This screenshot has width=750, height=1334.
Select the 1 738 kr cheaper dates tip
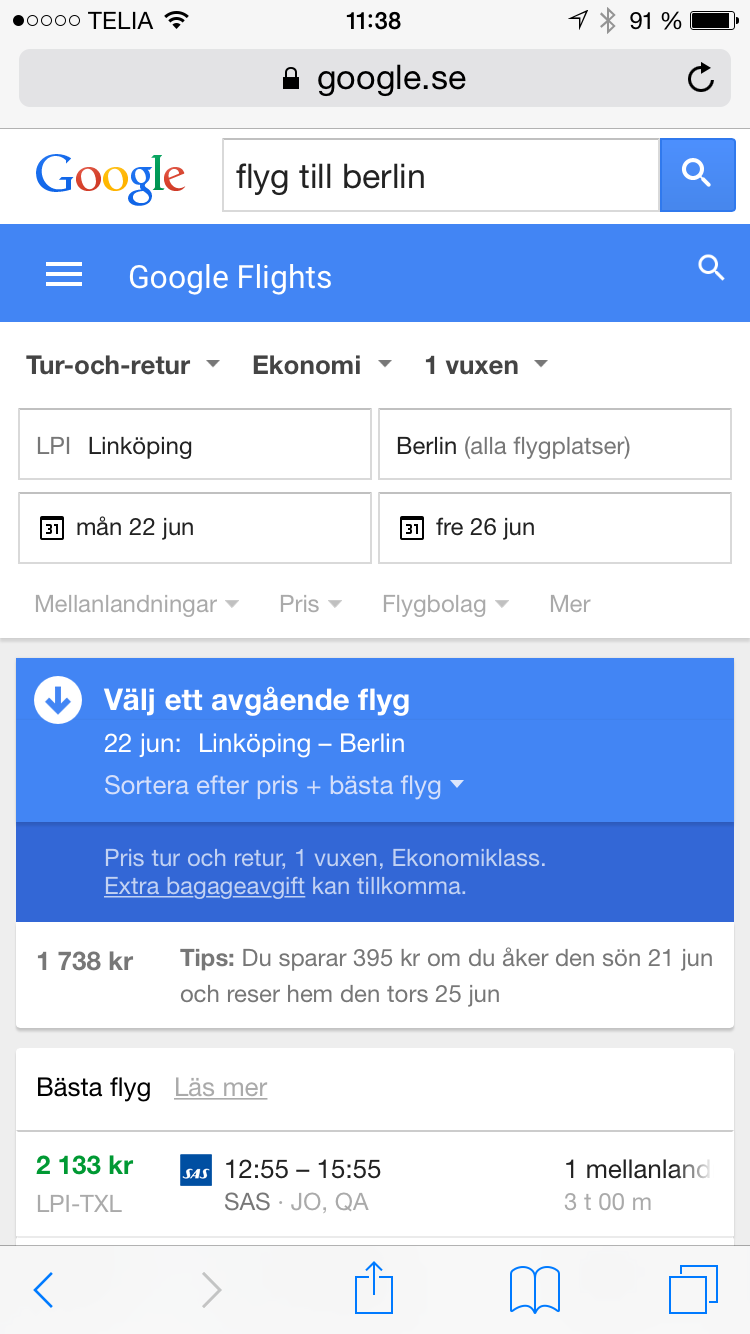click(375, 976)
